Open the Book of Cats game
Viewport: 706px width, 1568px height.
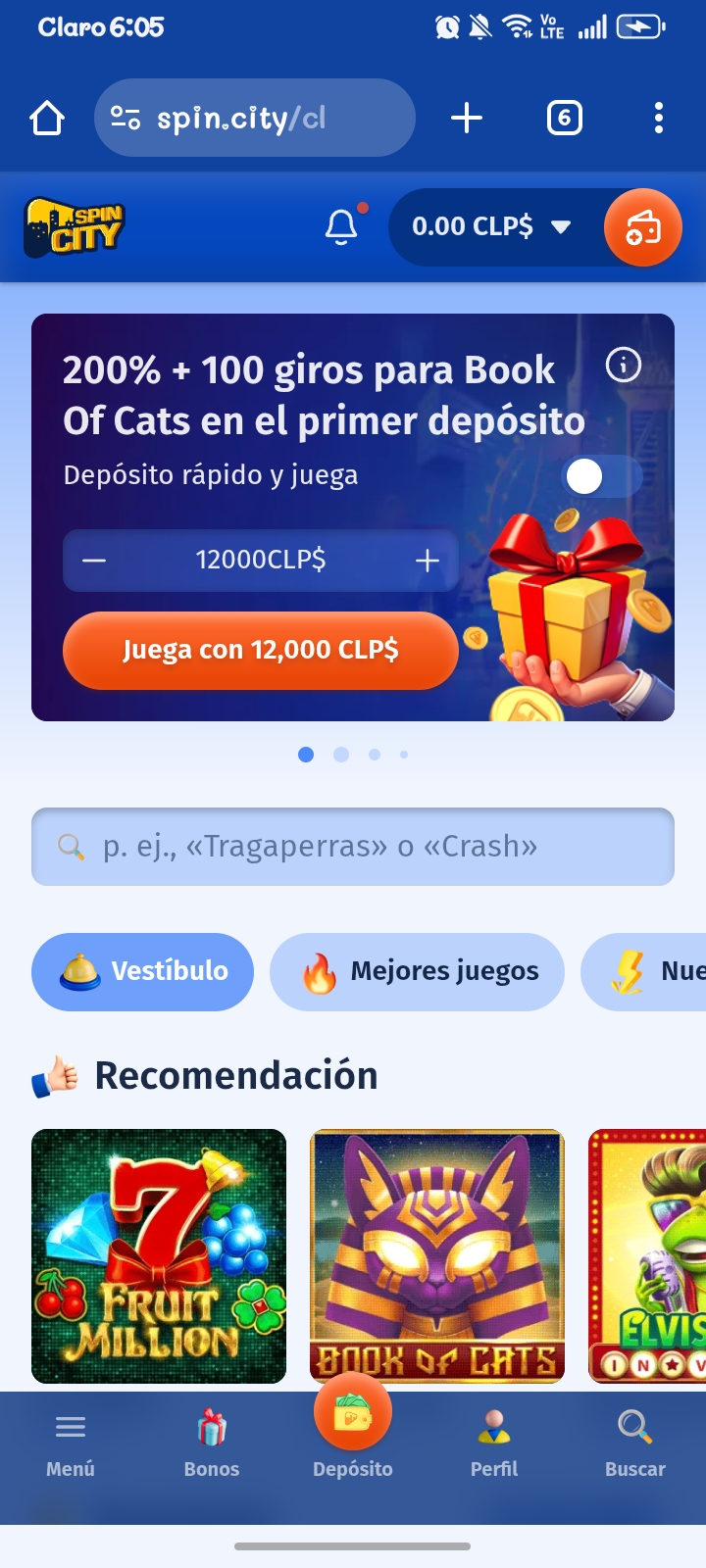pos(437,1255)
